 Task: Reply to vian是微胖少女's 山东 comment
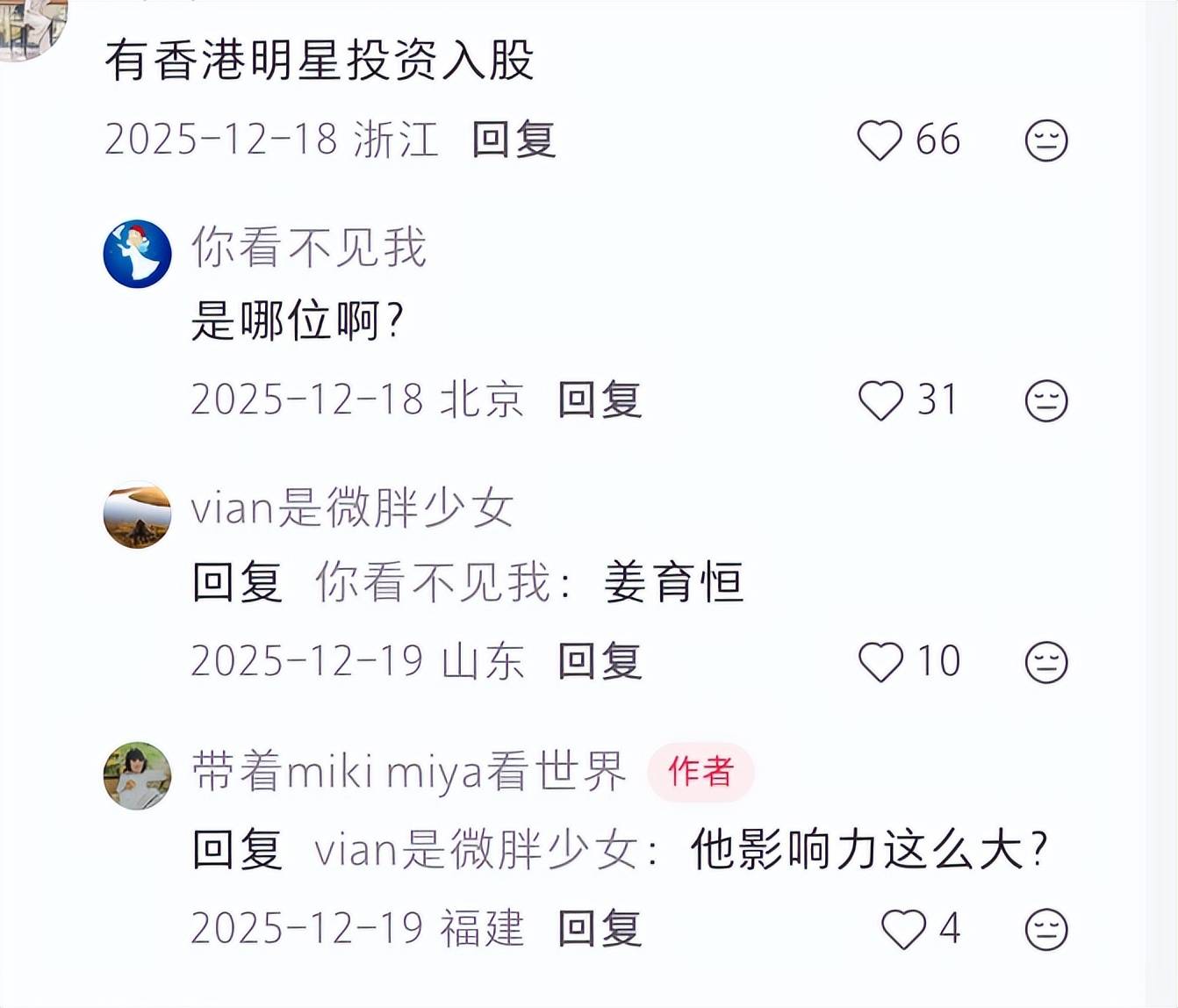[600, 660]
